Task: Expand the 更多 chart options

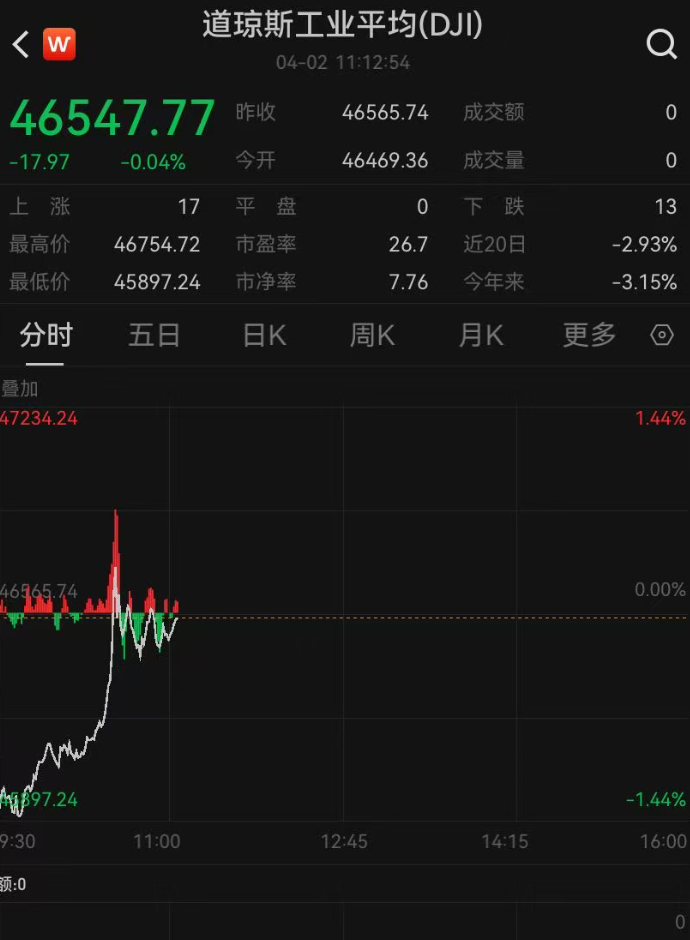Action: pos(589,335)
